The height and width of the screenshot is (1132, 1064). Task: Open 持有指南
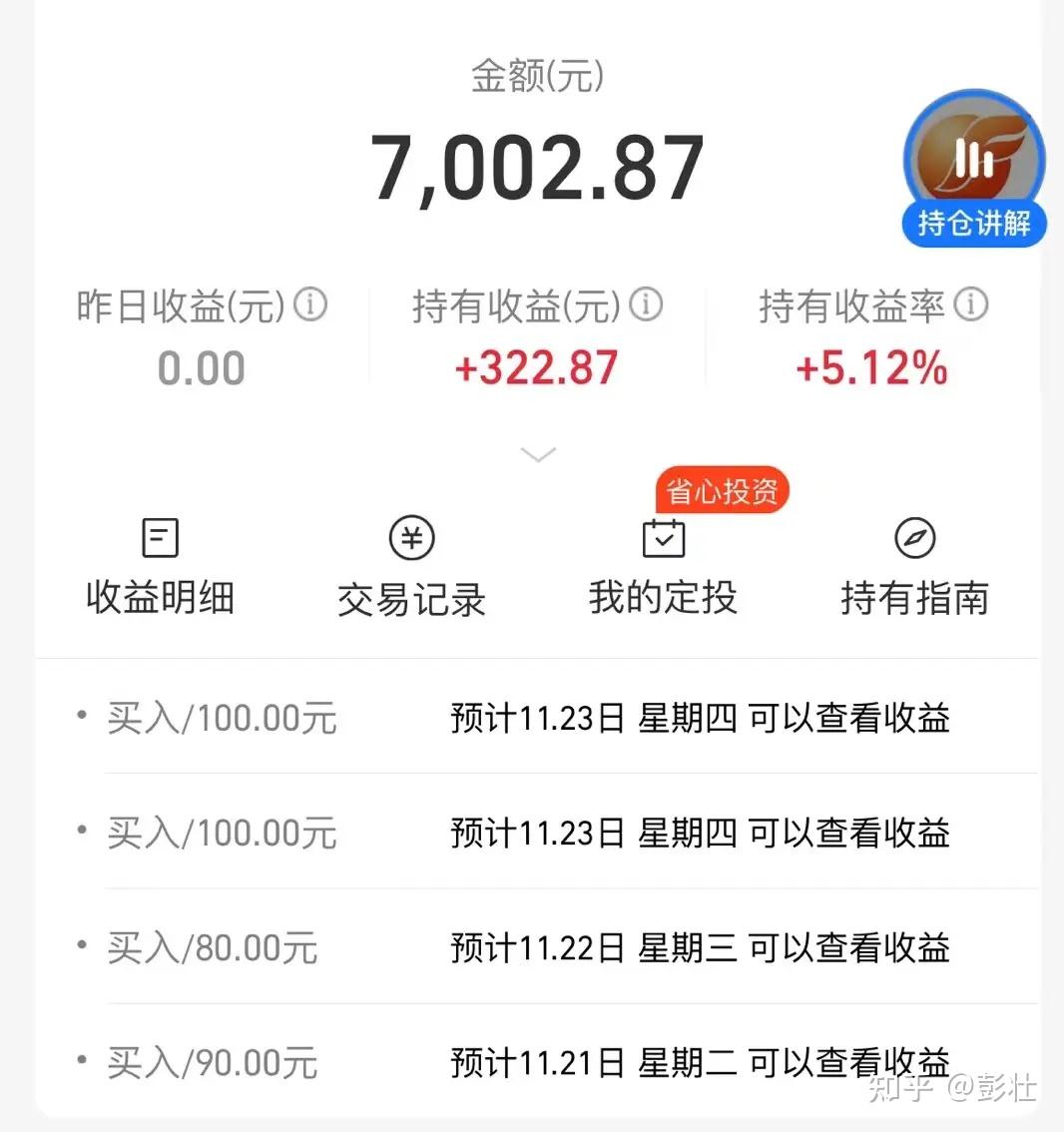[x=914, y=567]
